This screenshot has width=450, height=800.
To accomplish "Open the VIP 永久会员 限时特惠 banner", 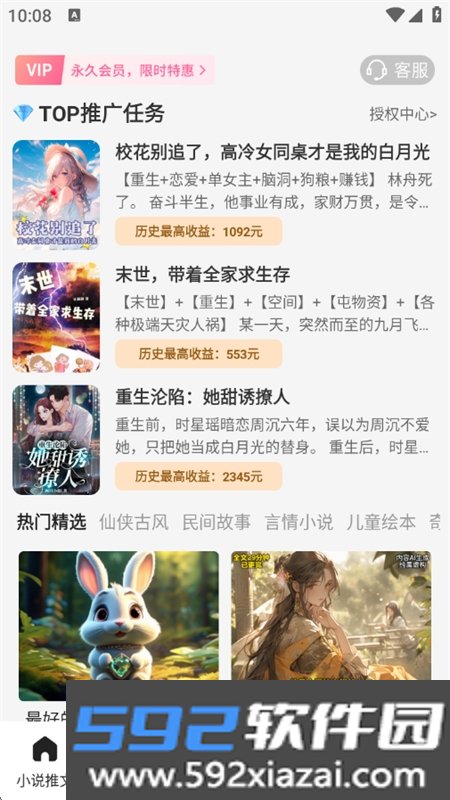I will (x=115, y=70).
